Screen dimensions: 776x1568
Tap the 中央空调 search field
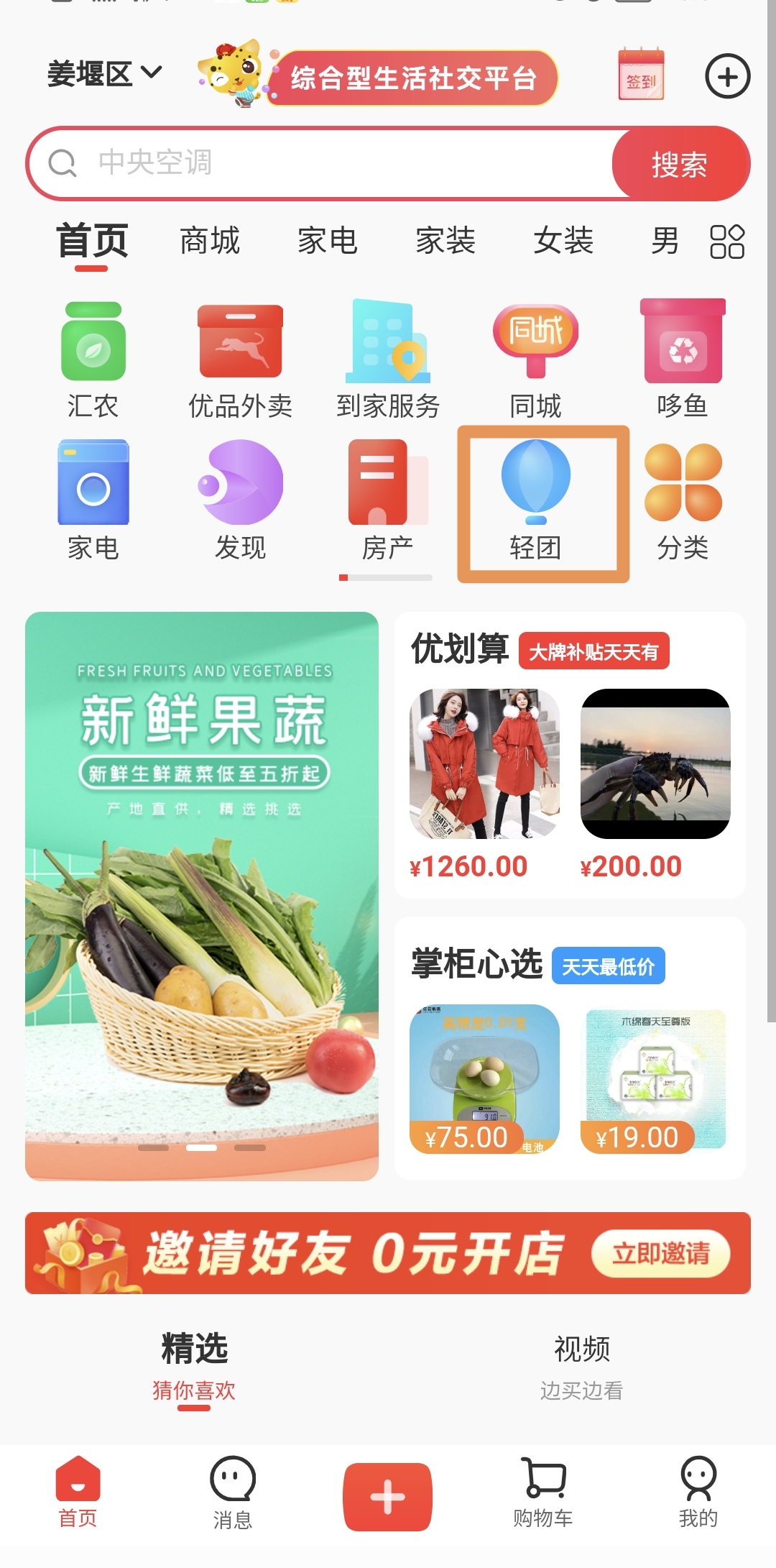coord(323,163)
